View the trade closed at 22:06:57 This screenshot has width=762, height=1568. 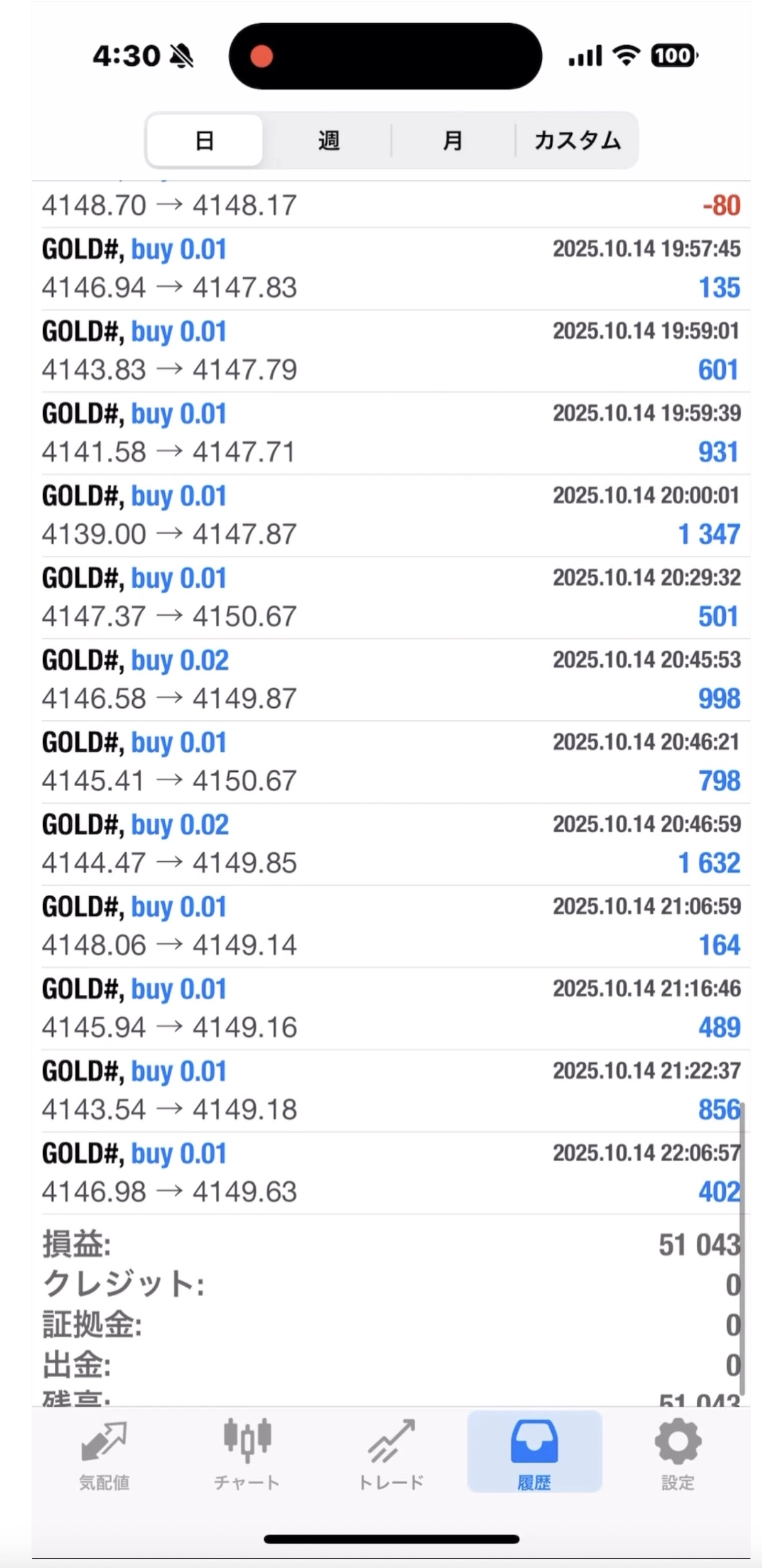tap(391, 1173)
